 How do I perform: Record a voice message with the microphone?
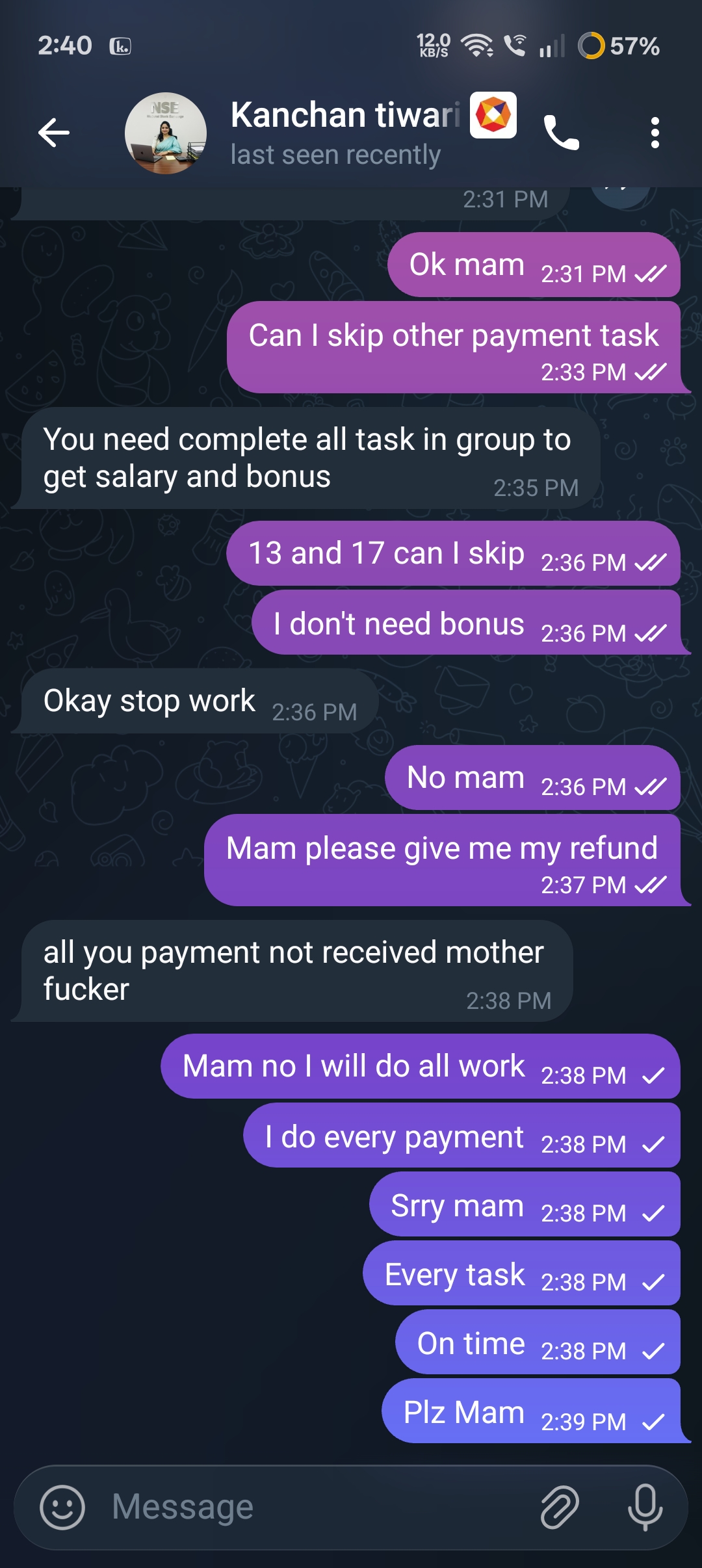645,1507
